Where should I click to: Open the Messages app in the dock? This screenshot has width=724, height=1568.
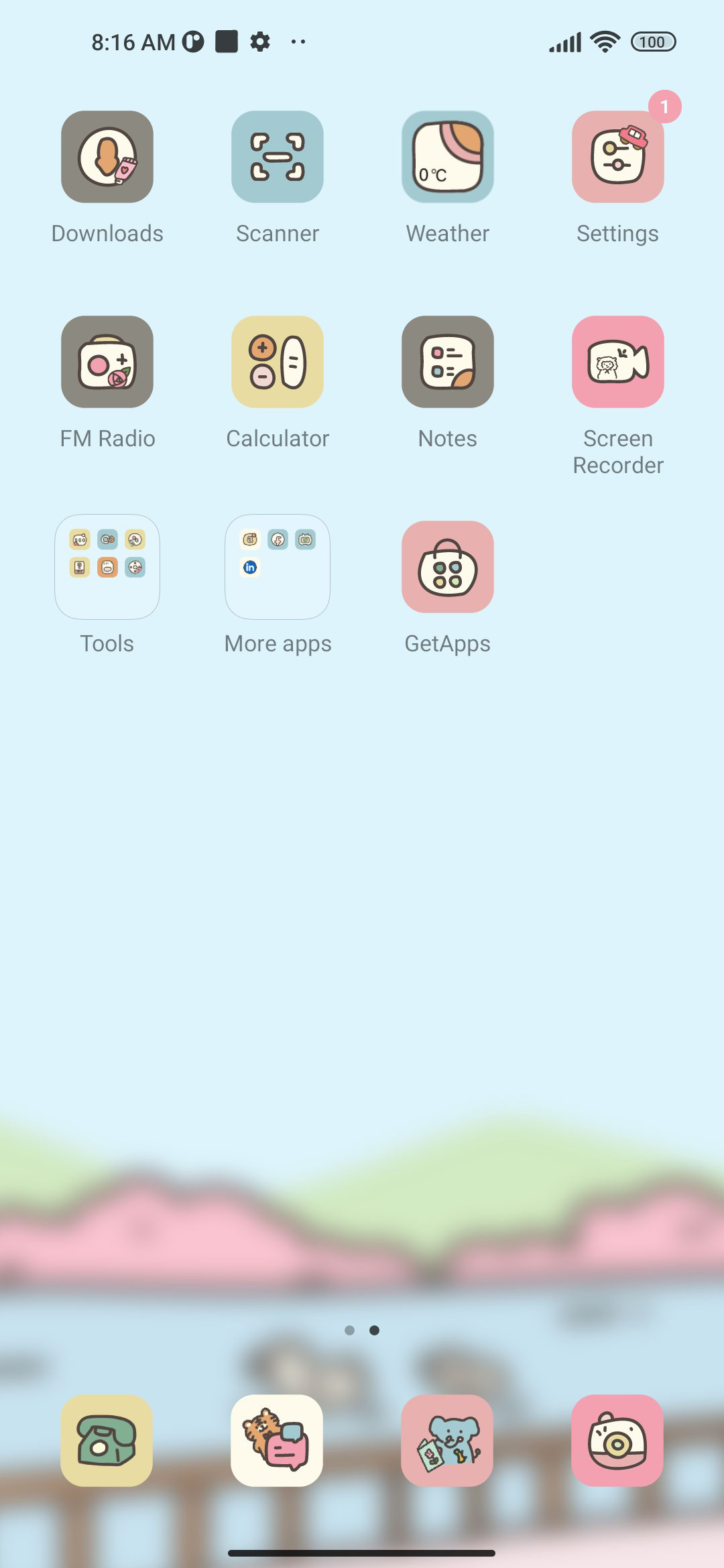coord(277,1441)
